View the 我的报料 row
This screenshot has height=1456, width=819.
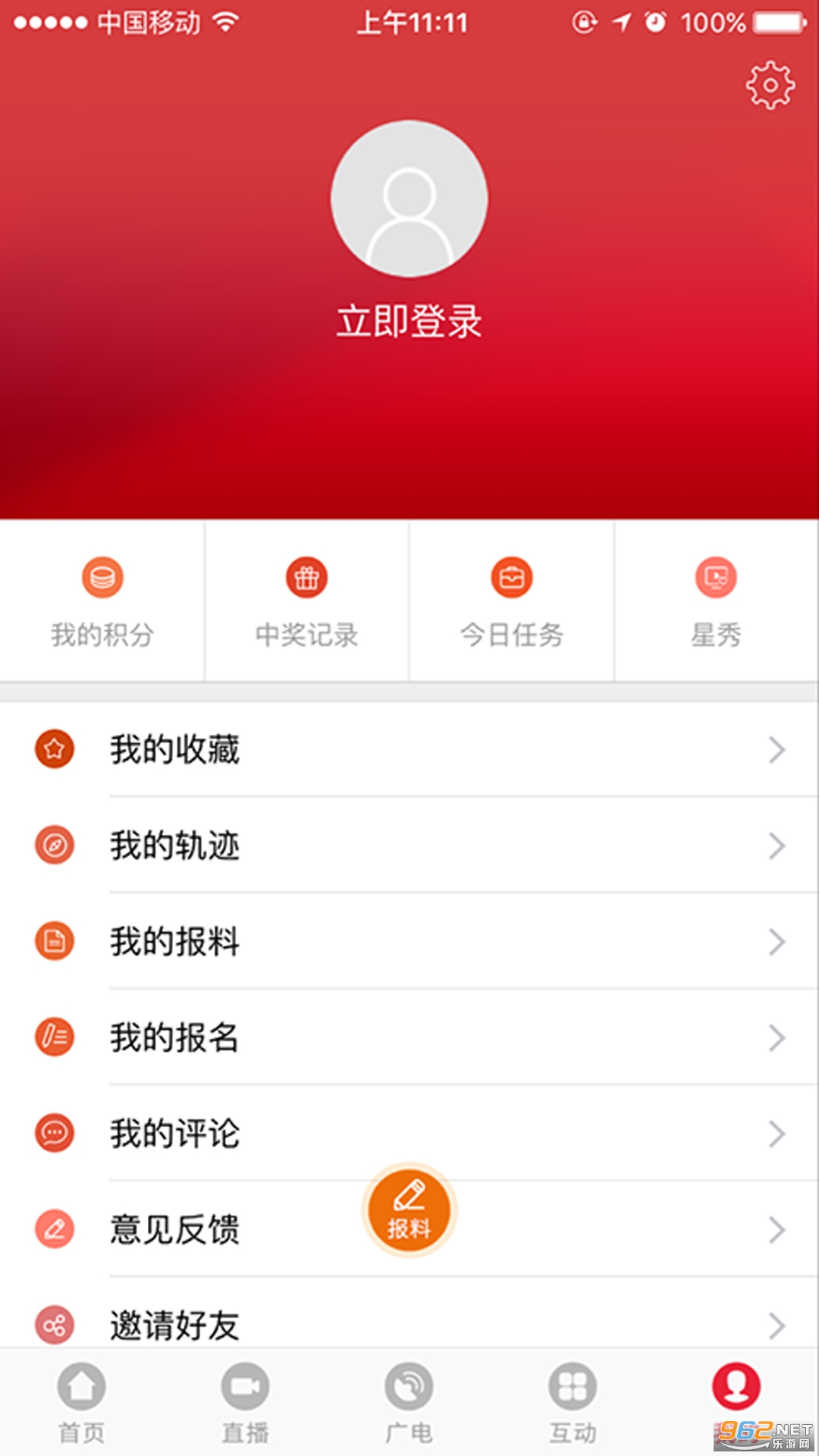409,942
